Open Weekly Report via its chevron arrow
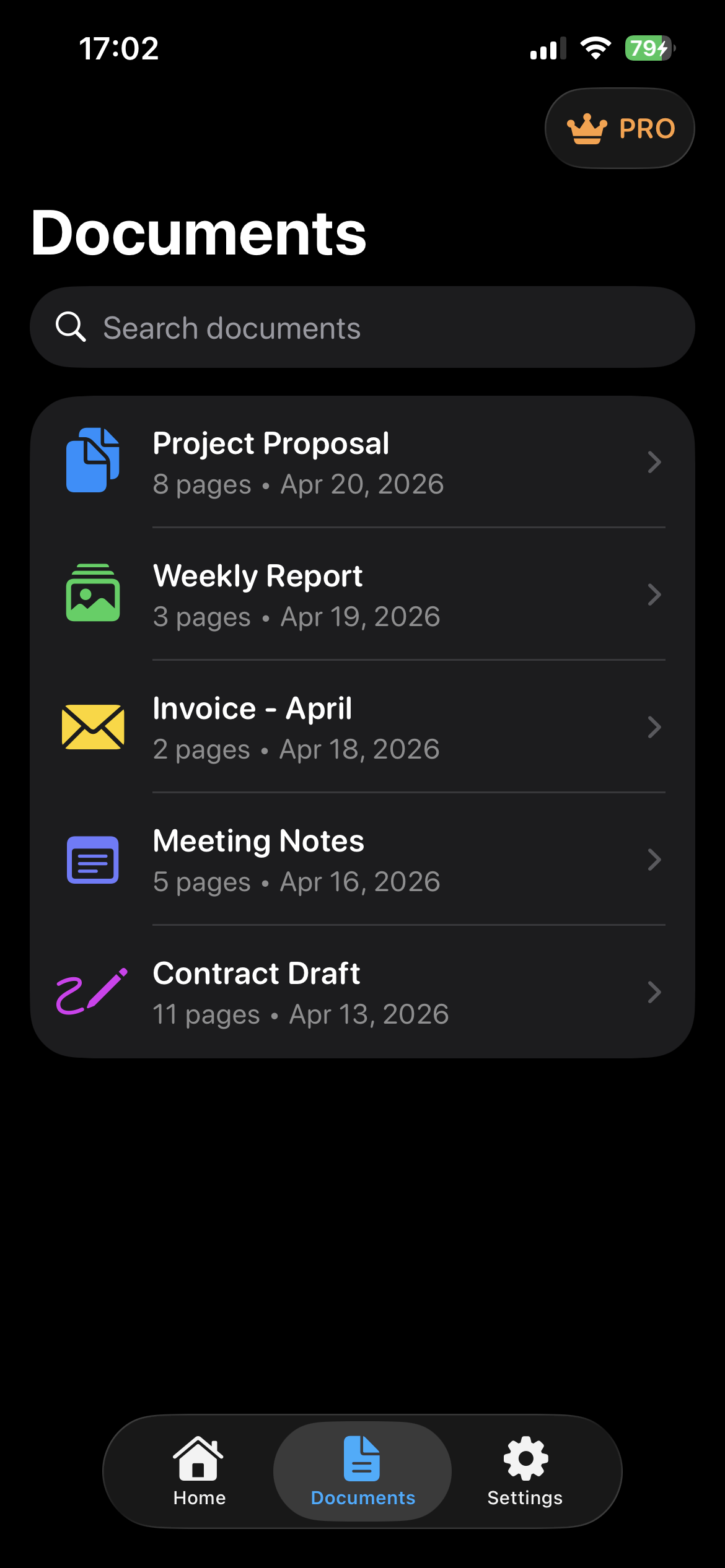This screenshot has width=725, height=1568. (655, 595)
